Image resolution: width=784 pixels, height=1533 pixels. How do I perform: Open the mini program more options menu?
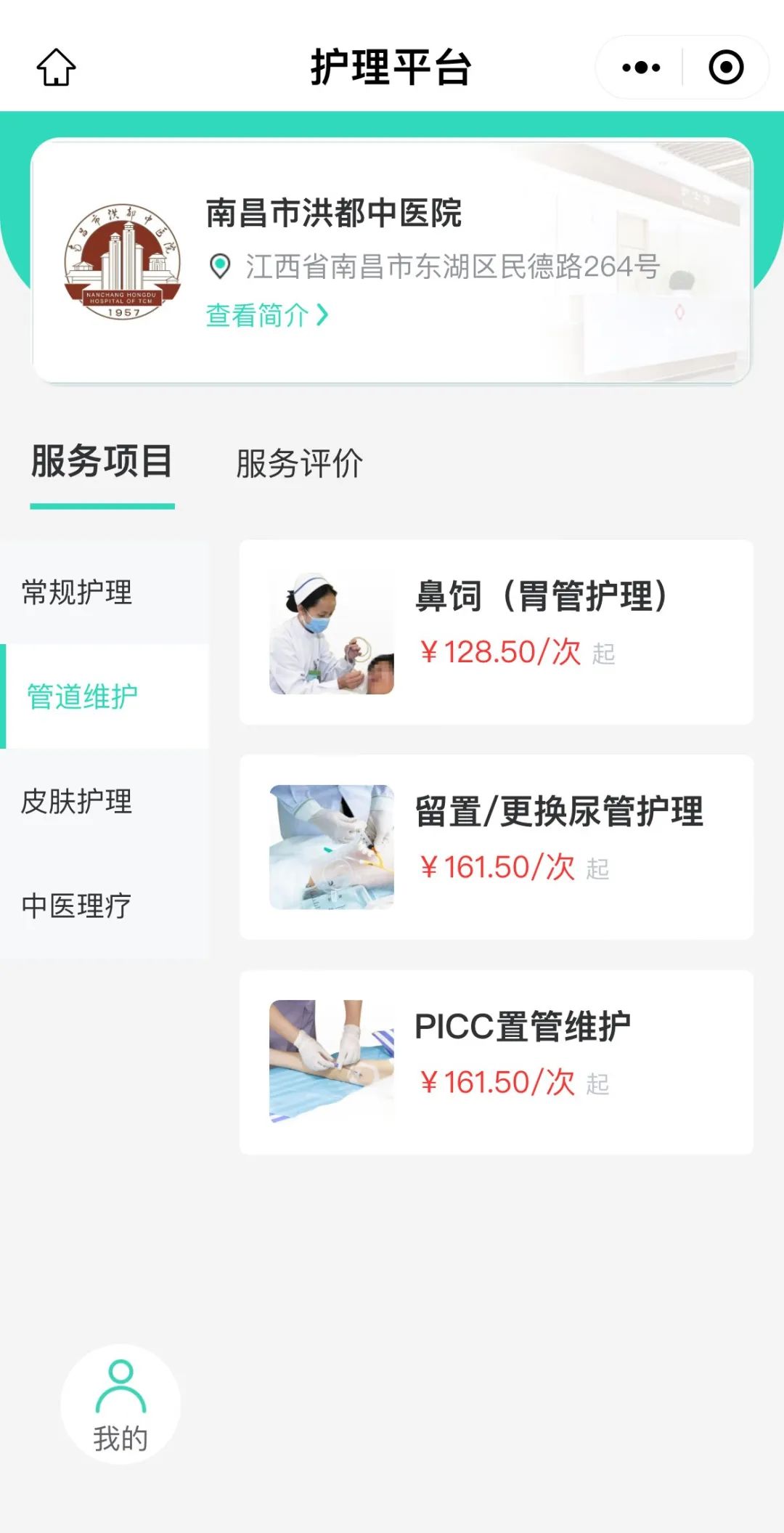(641, 68)
